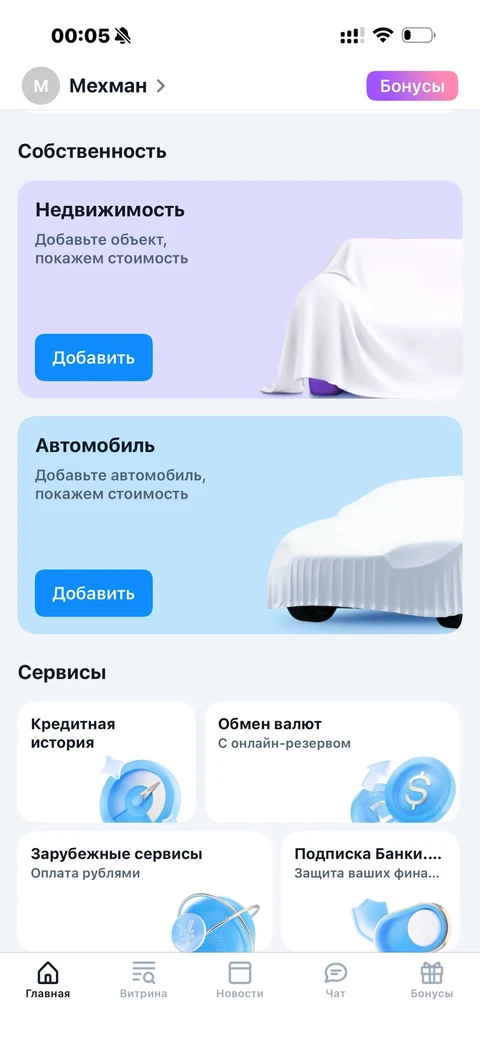Switch to the Витрина tab
The image size is (480, 1043).
pos(144,980)
